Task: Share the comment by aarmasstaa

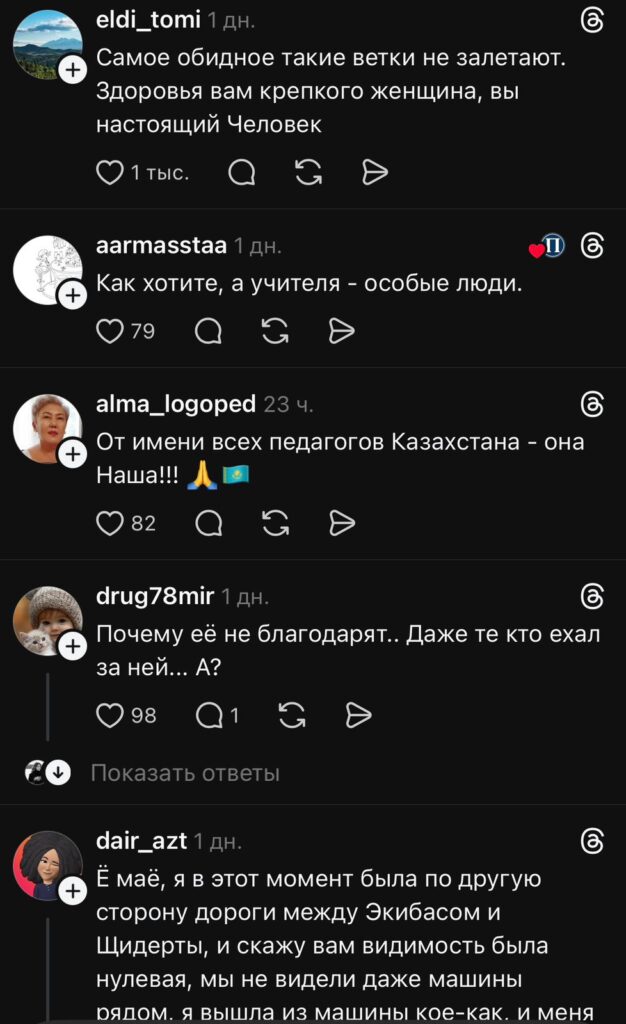Action: (342, 331)
